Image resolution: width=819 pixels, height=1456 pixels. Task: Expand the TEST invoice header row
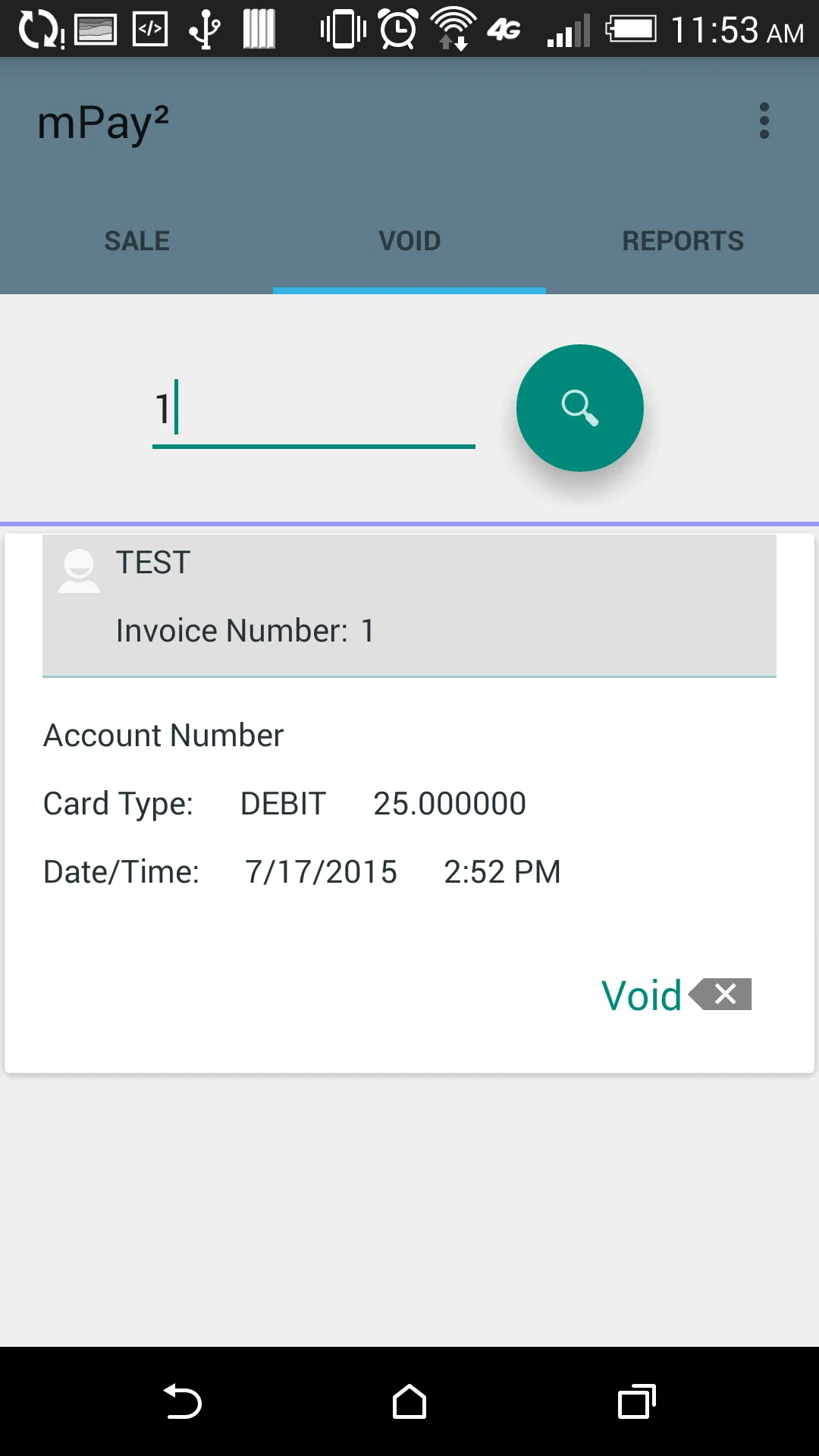coord(409,603)
